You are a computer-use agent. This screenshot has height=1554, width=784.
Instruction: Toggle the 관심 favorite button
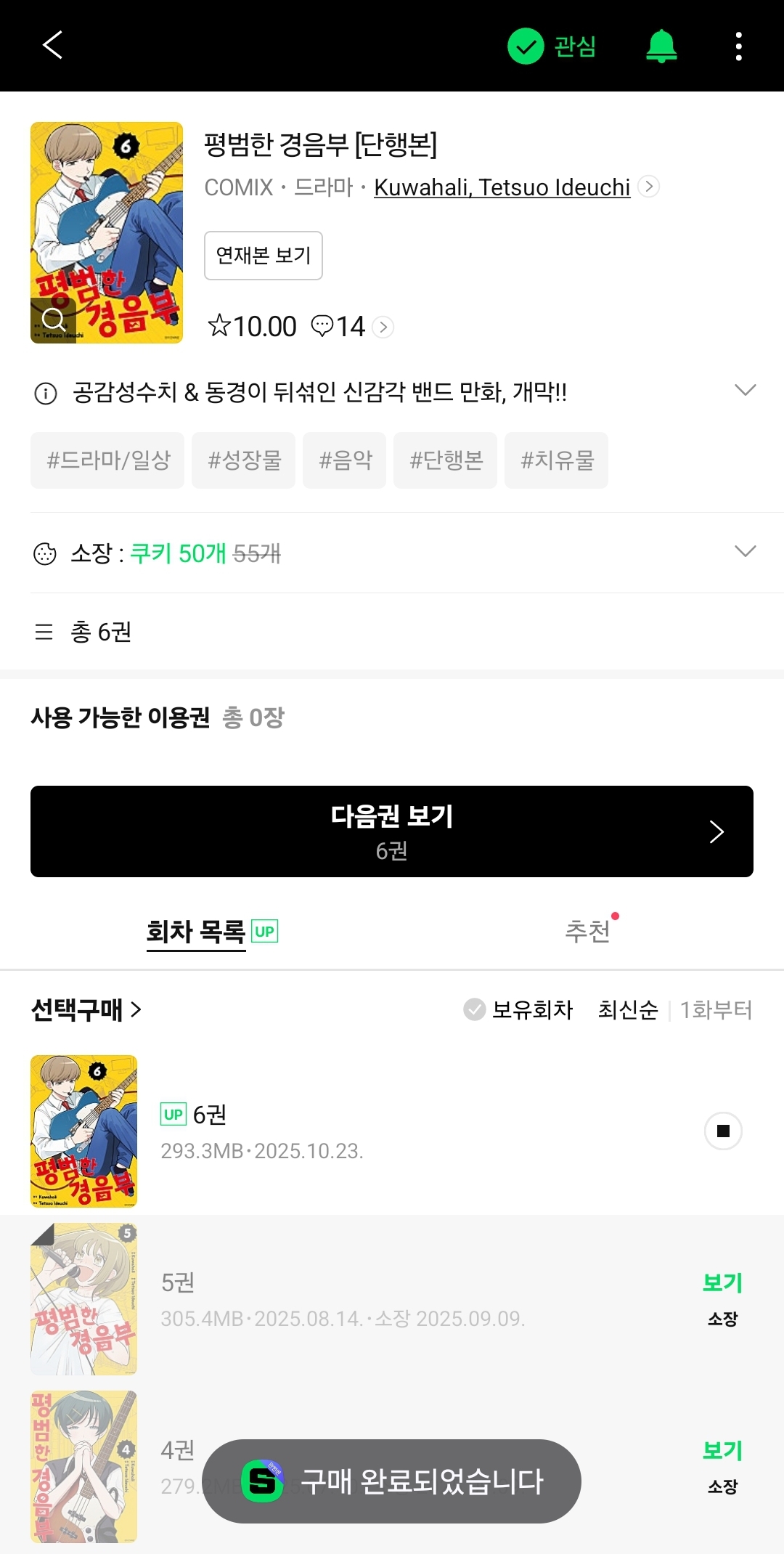(552, 46)
